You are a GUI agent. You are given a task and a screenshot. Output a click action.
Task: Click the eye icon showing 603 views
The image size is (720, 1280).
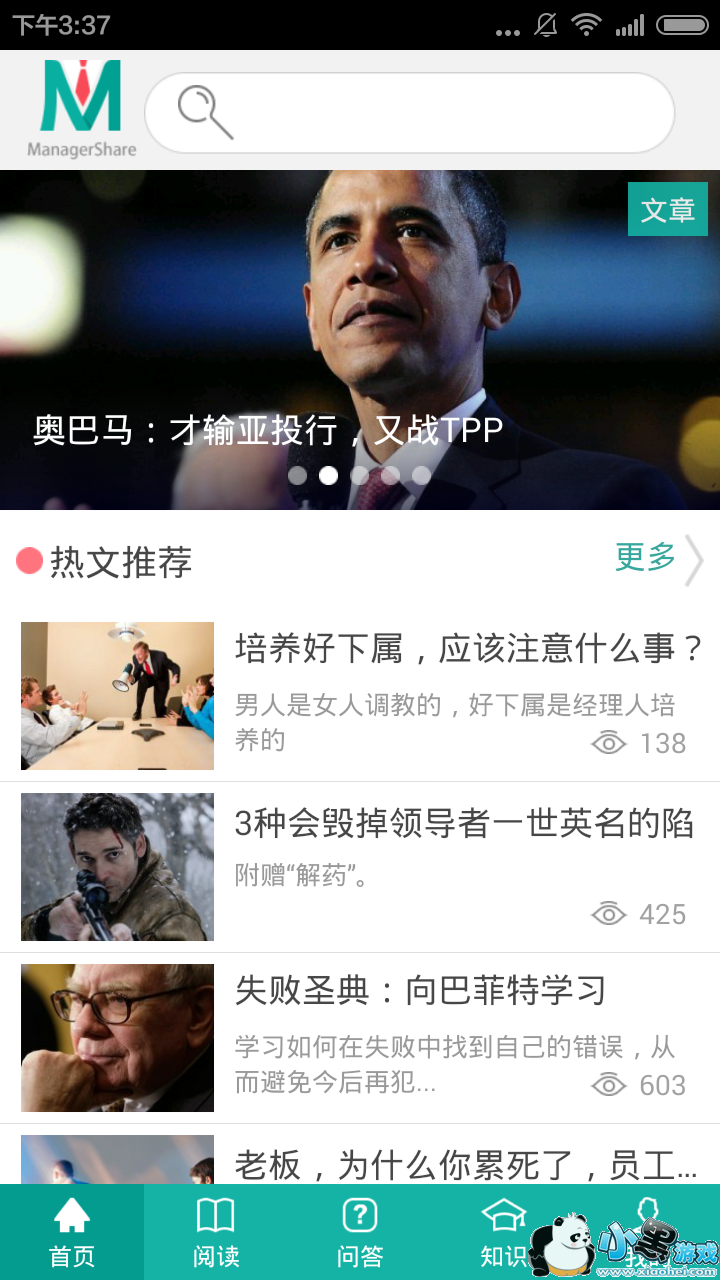pyautogui.click(x=610, y=1084)
